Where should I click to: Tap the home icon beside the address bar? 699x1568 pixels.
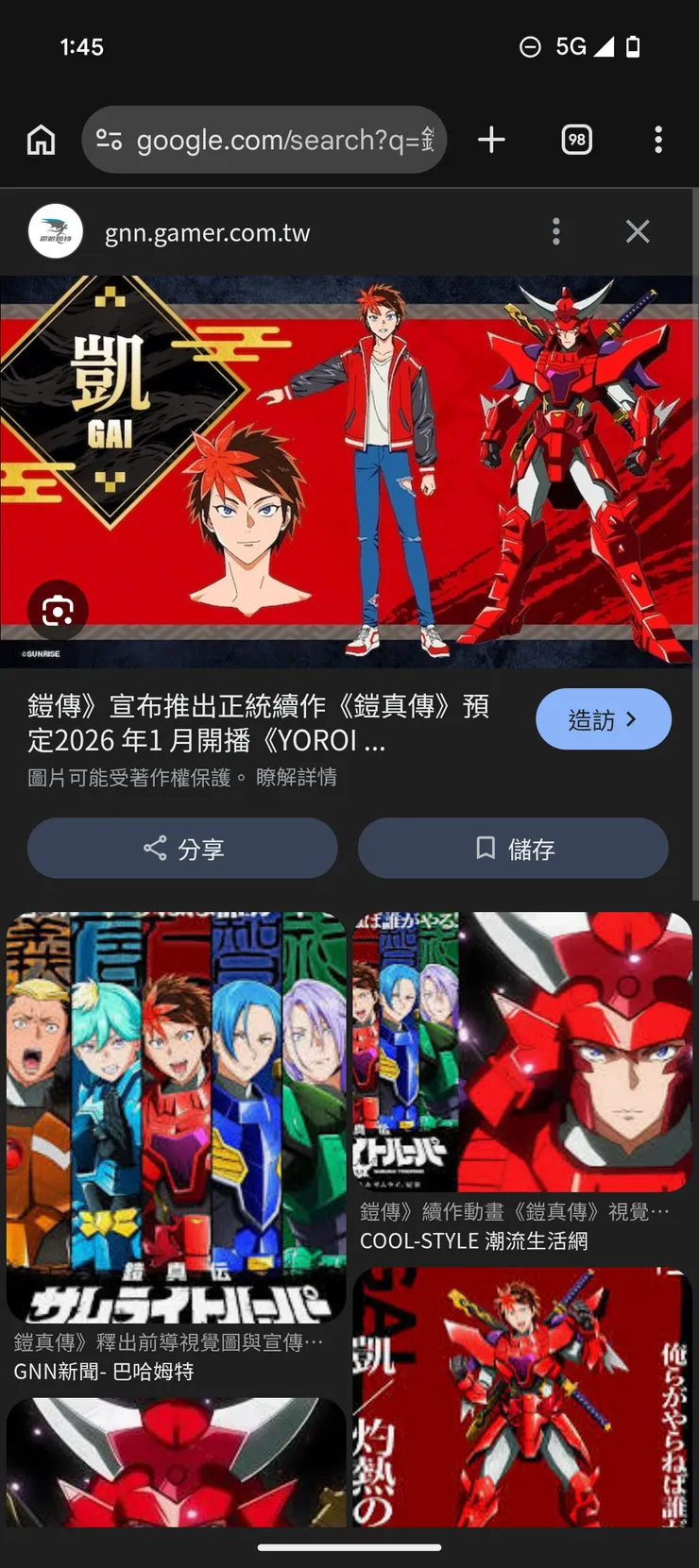click(41, 139)
